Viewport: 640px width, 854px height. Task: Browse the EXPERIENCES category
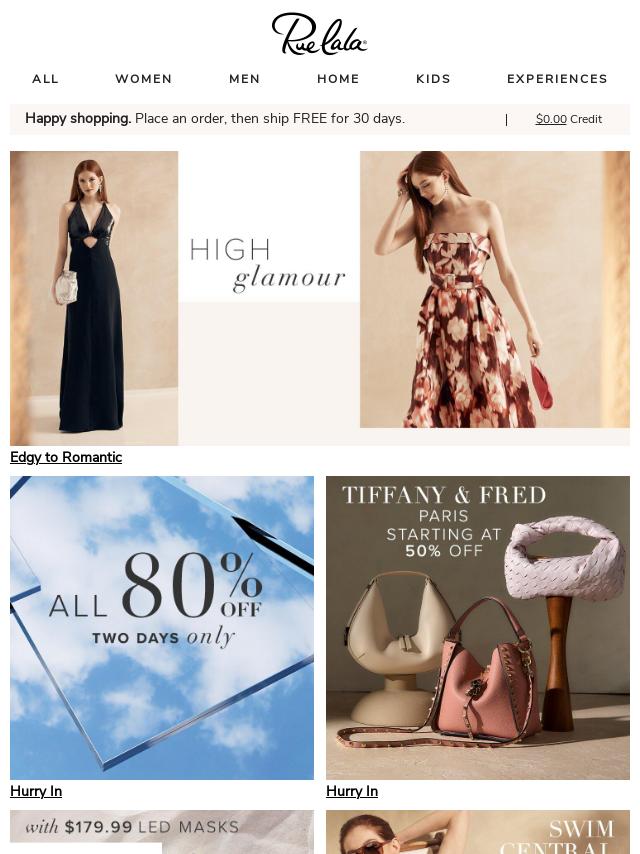click(x=557, y=79)
